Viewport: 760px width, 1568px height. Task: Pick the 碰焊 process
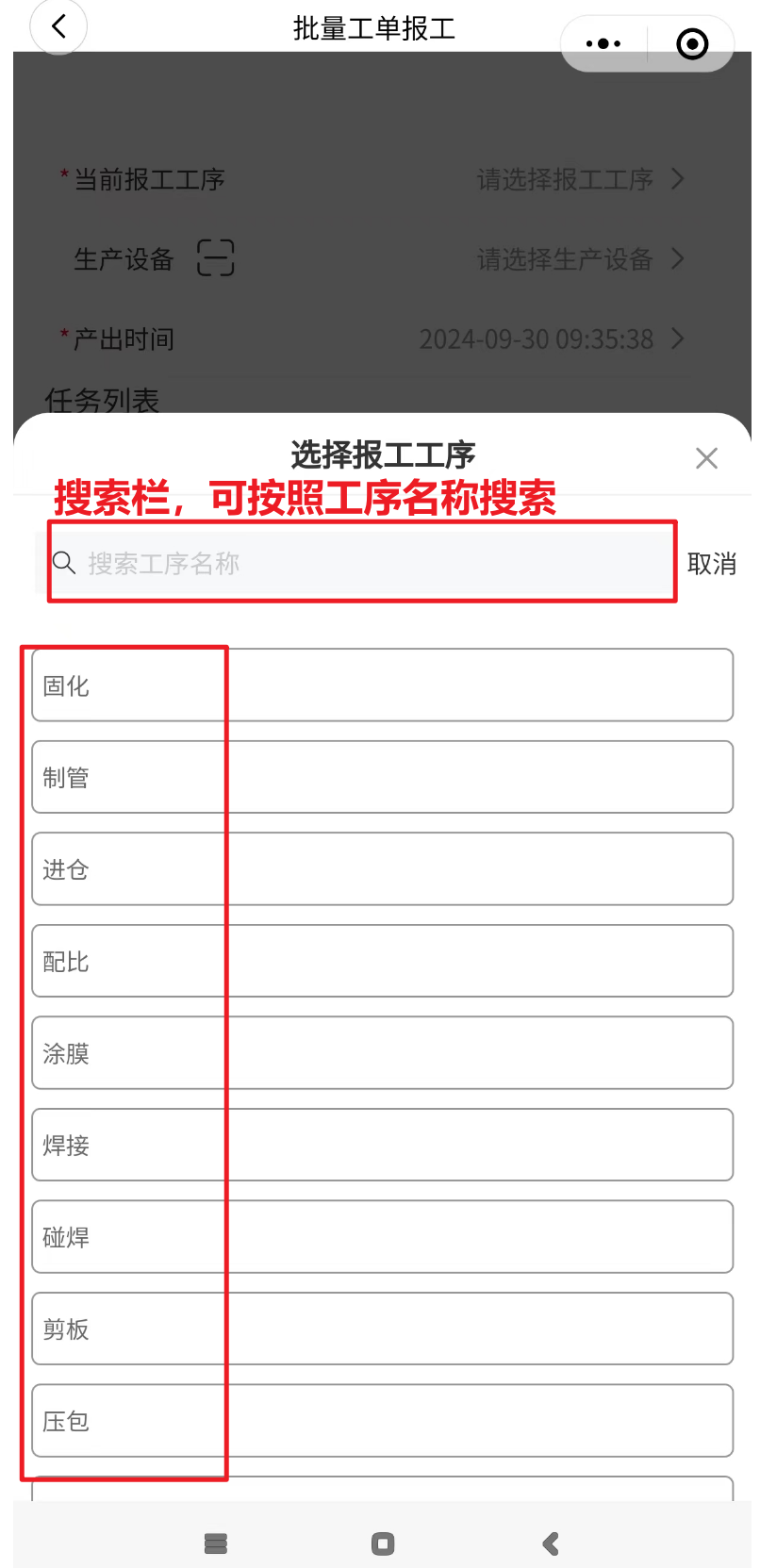click(x=383, y=1236)
